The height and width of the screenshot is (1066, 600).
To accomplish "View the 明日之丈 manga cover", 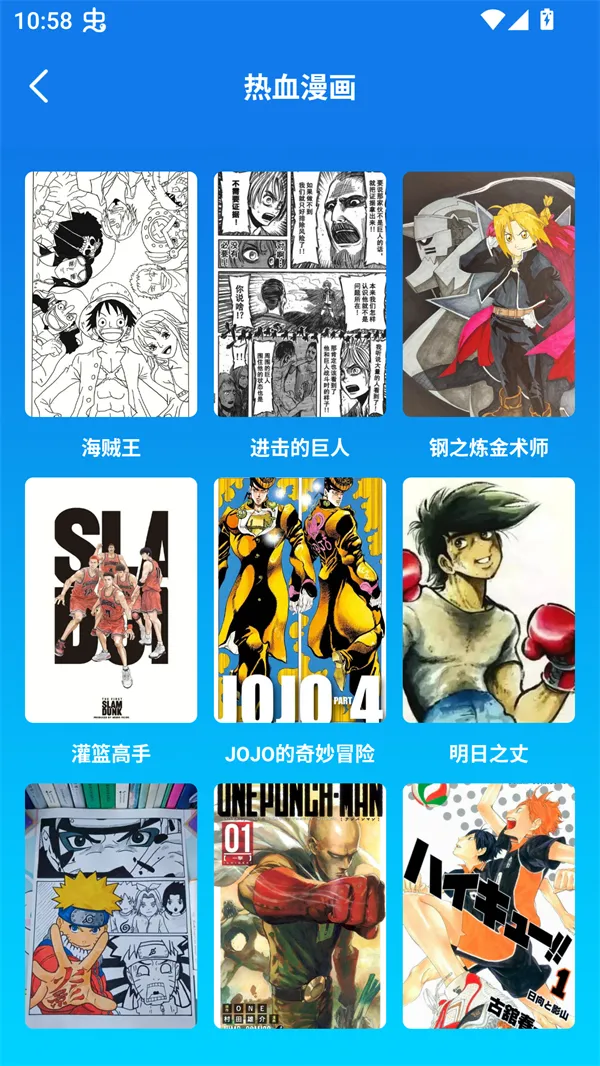I will pos(488,600).
